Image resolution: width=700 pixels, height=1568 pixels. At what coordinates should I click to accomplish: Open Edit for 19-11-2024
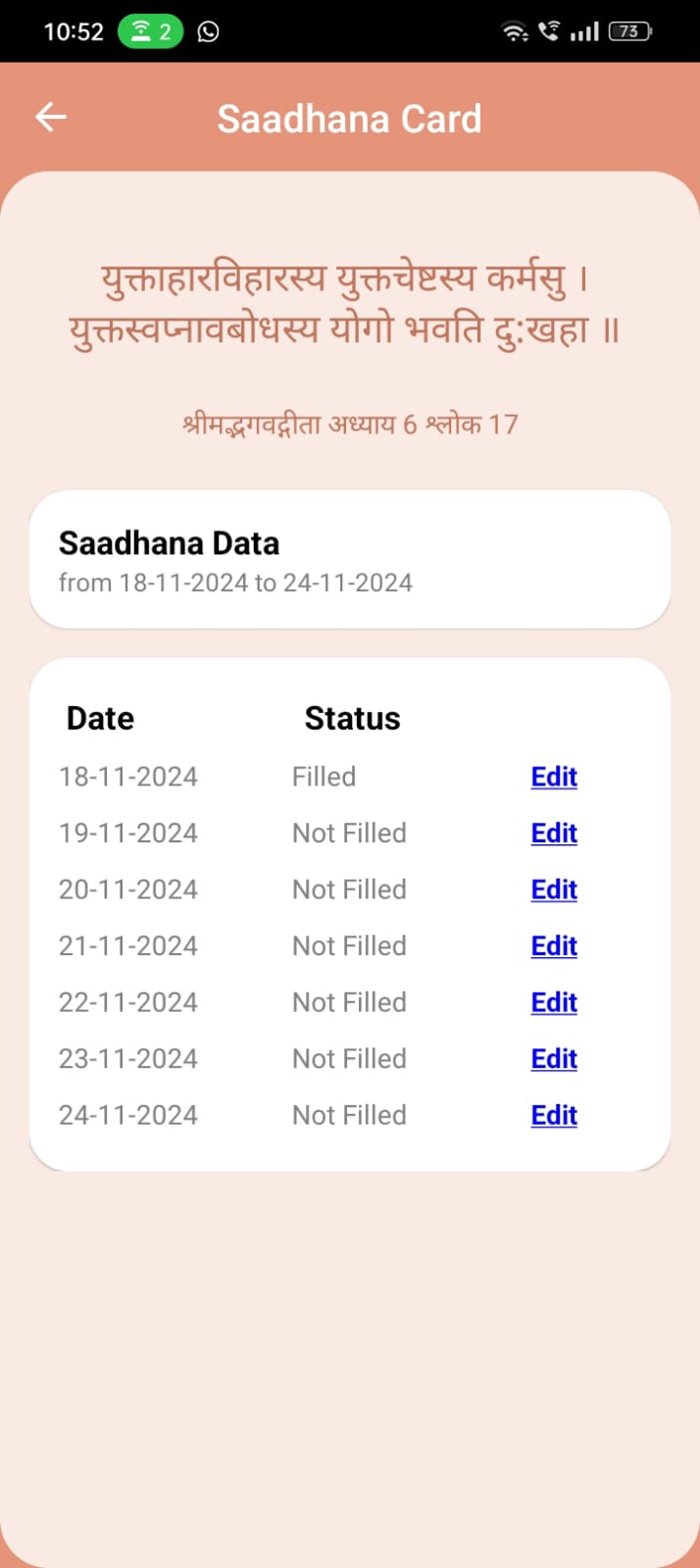[x=554, y=834]
